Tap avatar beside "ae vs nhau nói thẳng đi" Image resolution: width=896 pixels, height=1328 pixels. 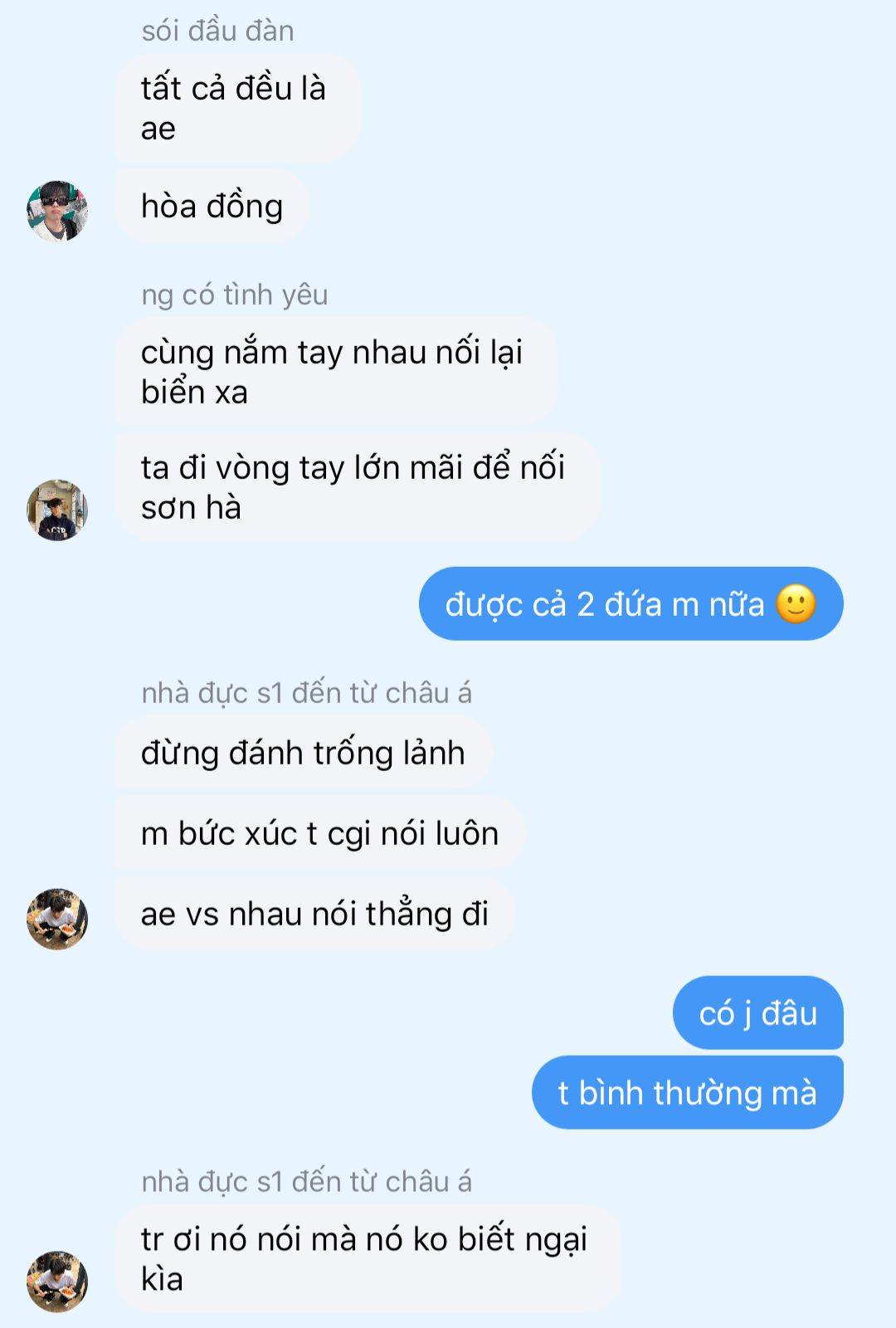pos(57,919)
